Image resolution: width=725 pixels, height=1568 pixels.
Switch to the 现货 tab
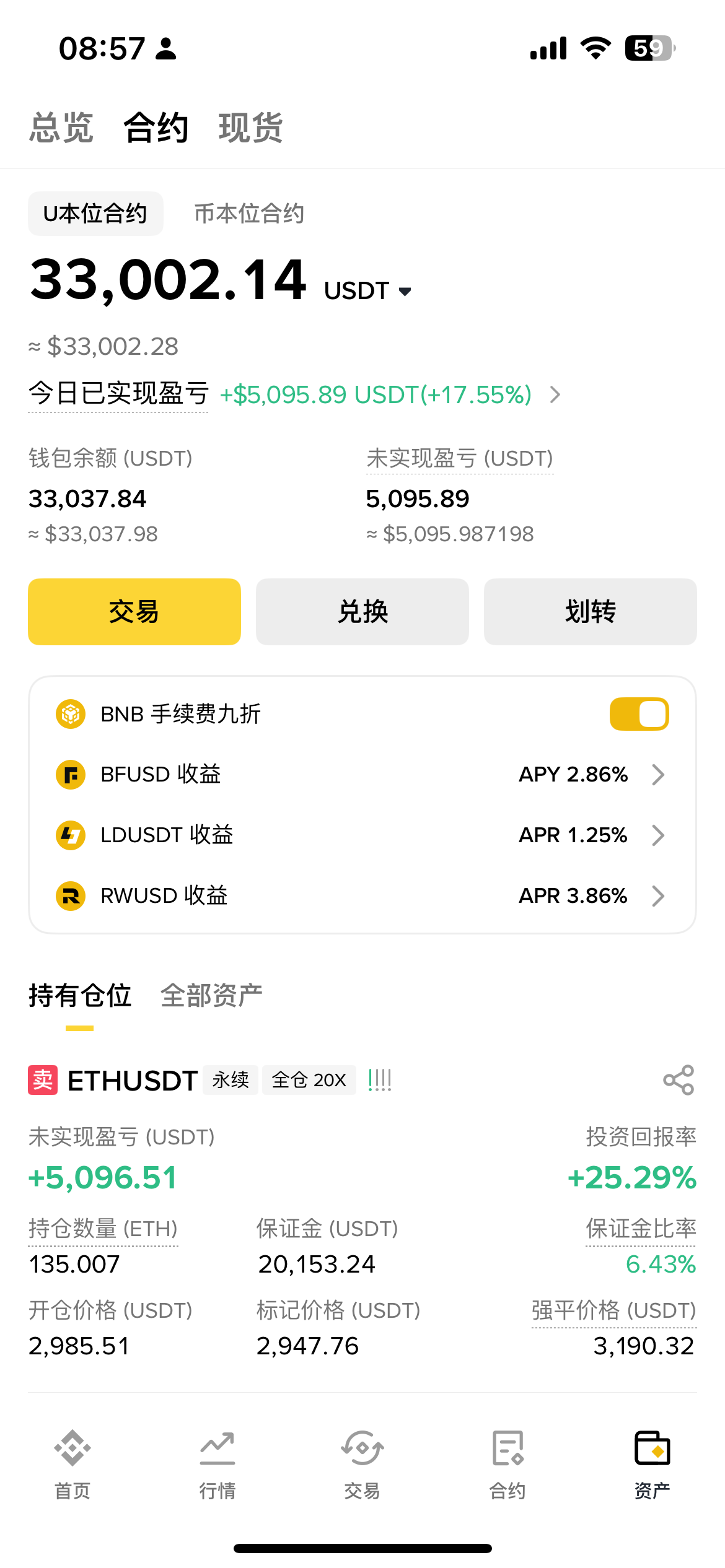pos(250,128)
